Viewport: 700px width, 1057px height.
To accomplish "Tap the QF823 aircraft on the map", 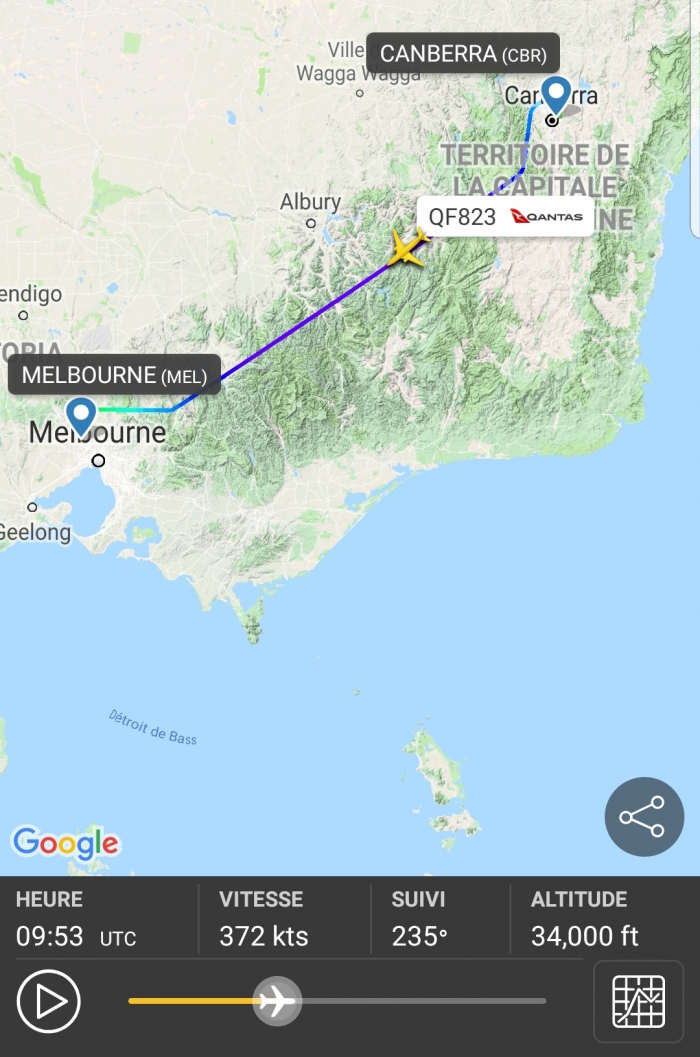I will (407, 248).
